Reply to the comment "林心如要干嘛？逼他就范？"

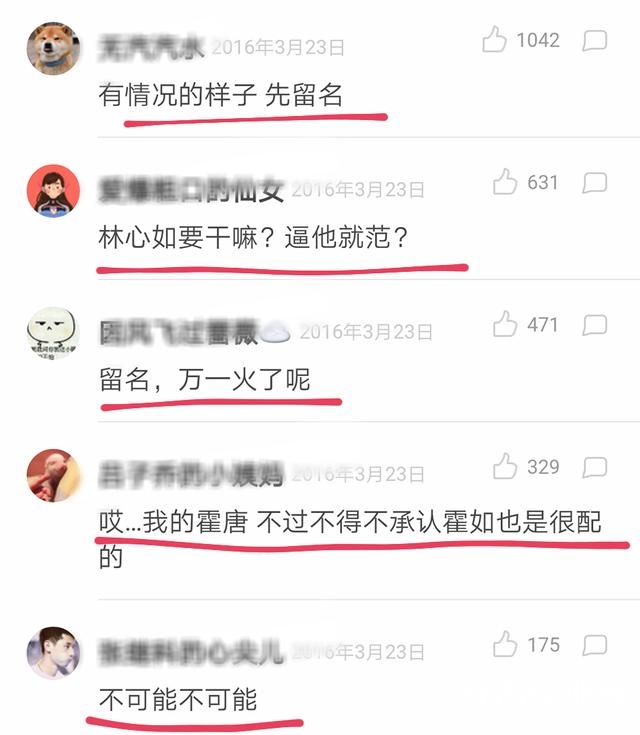click(595, 183)
